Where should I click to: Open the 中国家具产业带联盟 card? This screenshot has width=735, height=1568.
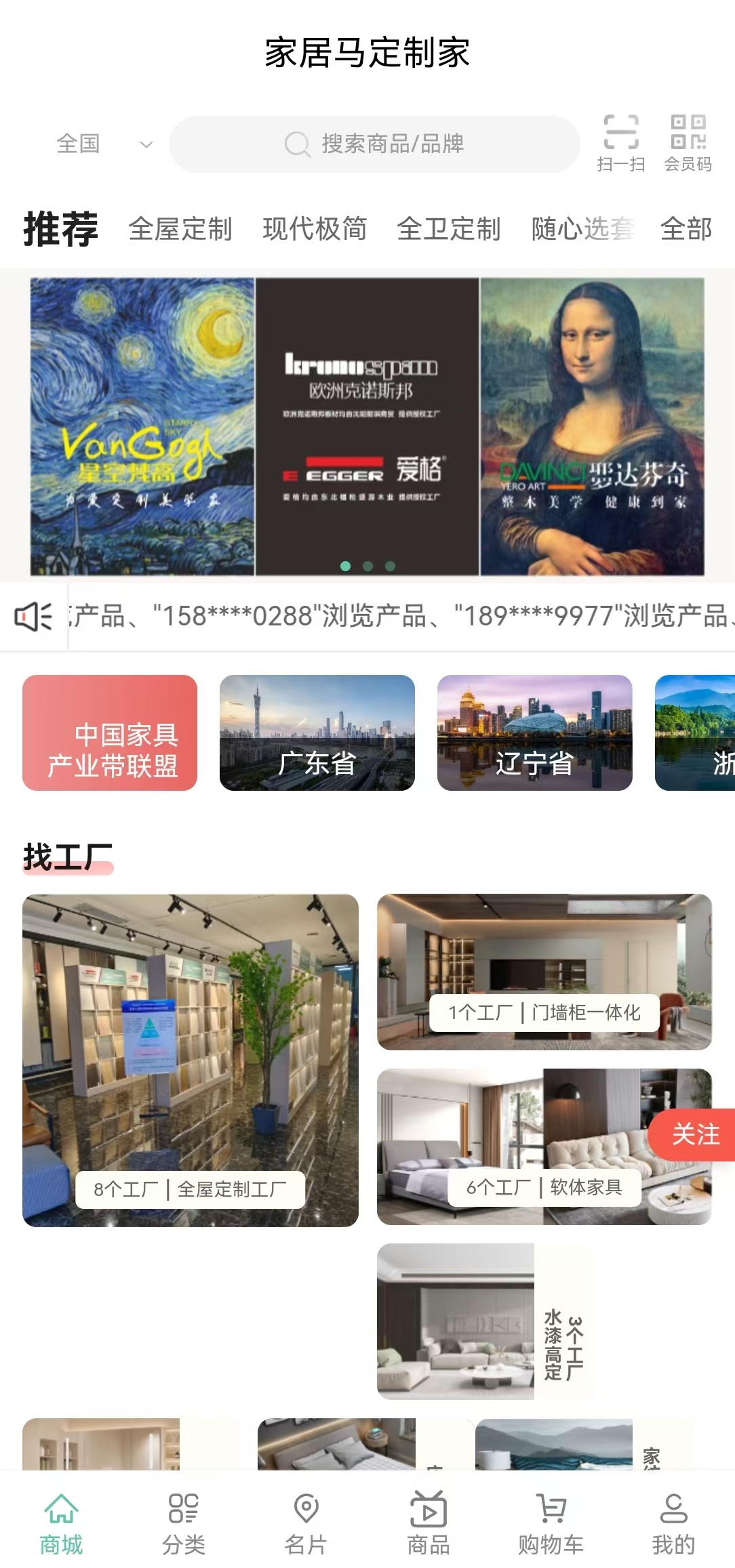pos(110,733)
